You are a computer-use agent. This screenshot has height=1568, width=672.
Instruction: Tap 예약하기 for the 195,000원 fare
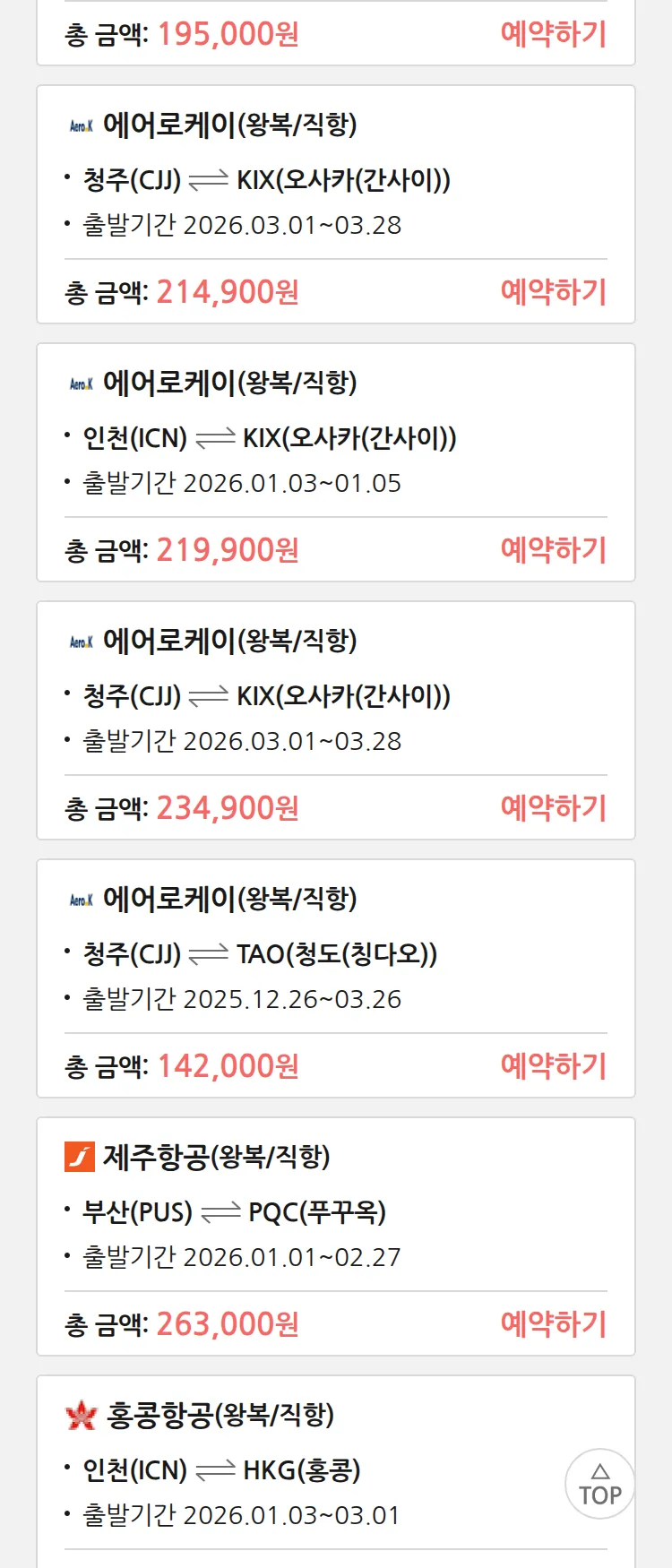553,34
